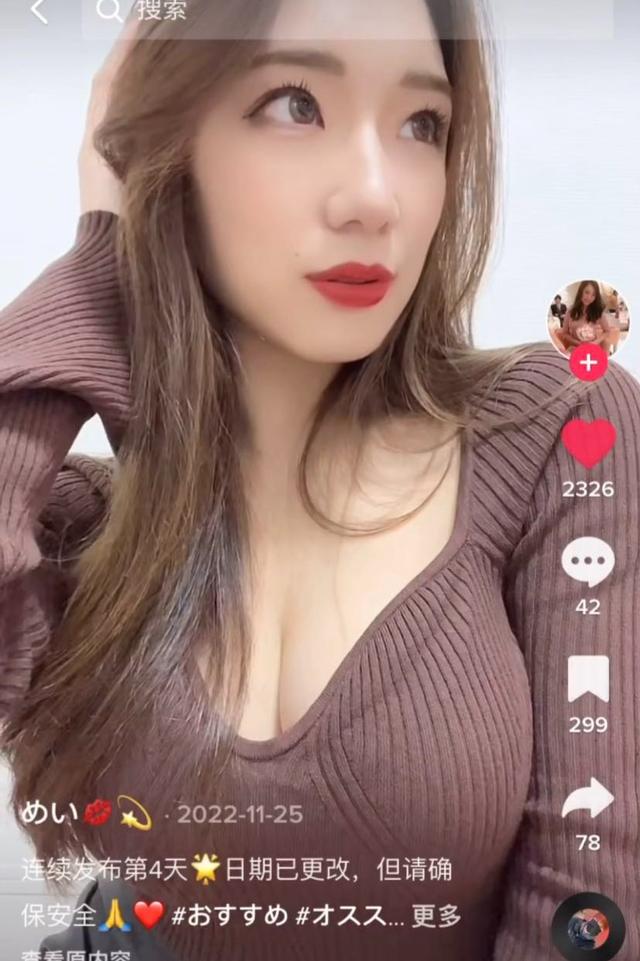Expand the caption with 更多
640x961 pixels.
point(436,915)
